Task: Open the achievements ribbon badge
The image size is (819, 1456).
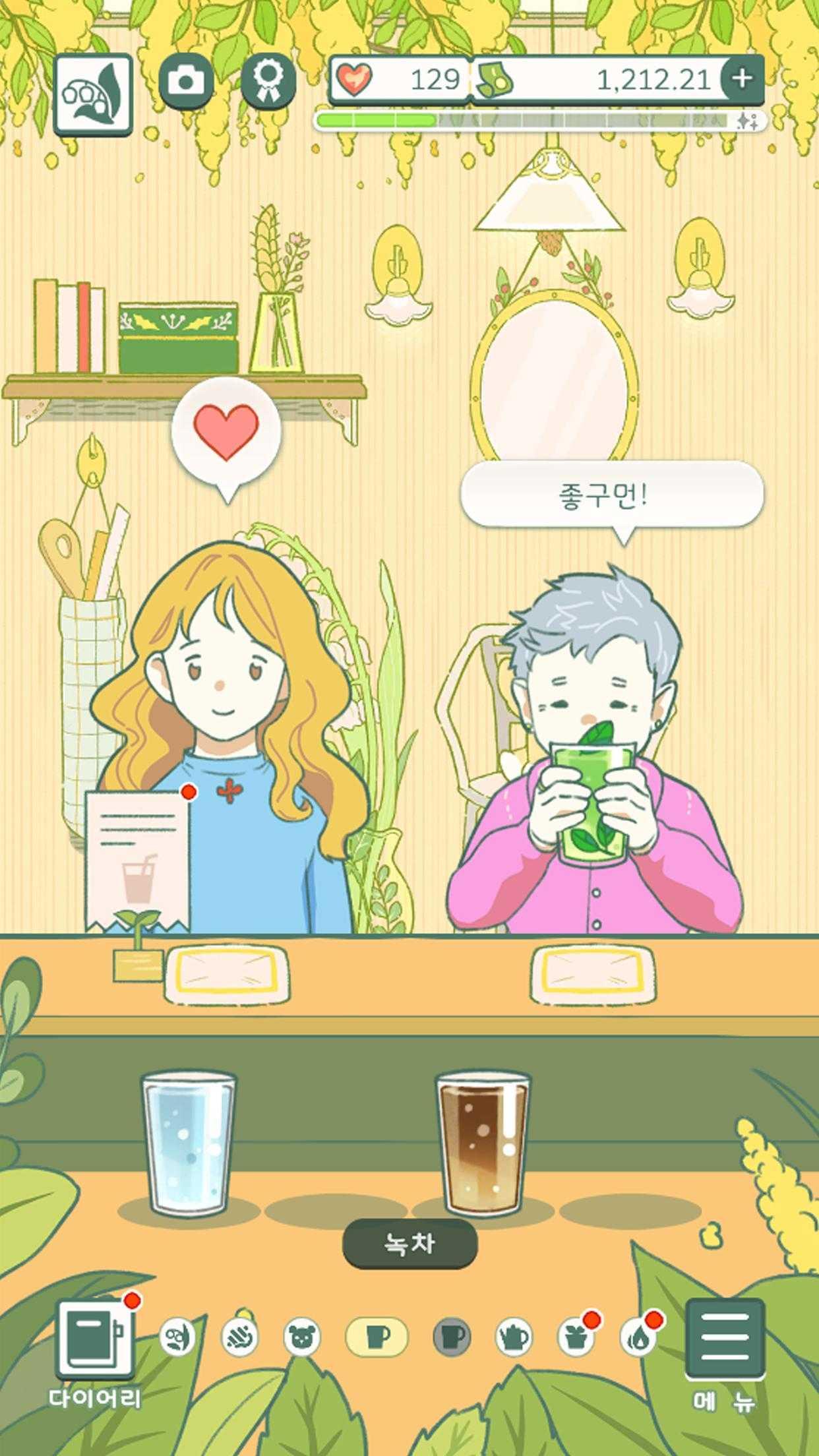Action: [x=268, y=81]
